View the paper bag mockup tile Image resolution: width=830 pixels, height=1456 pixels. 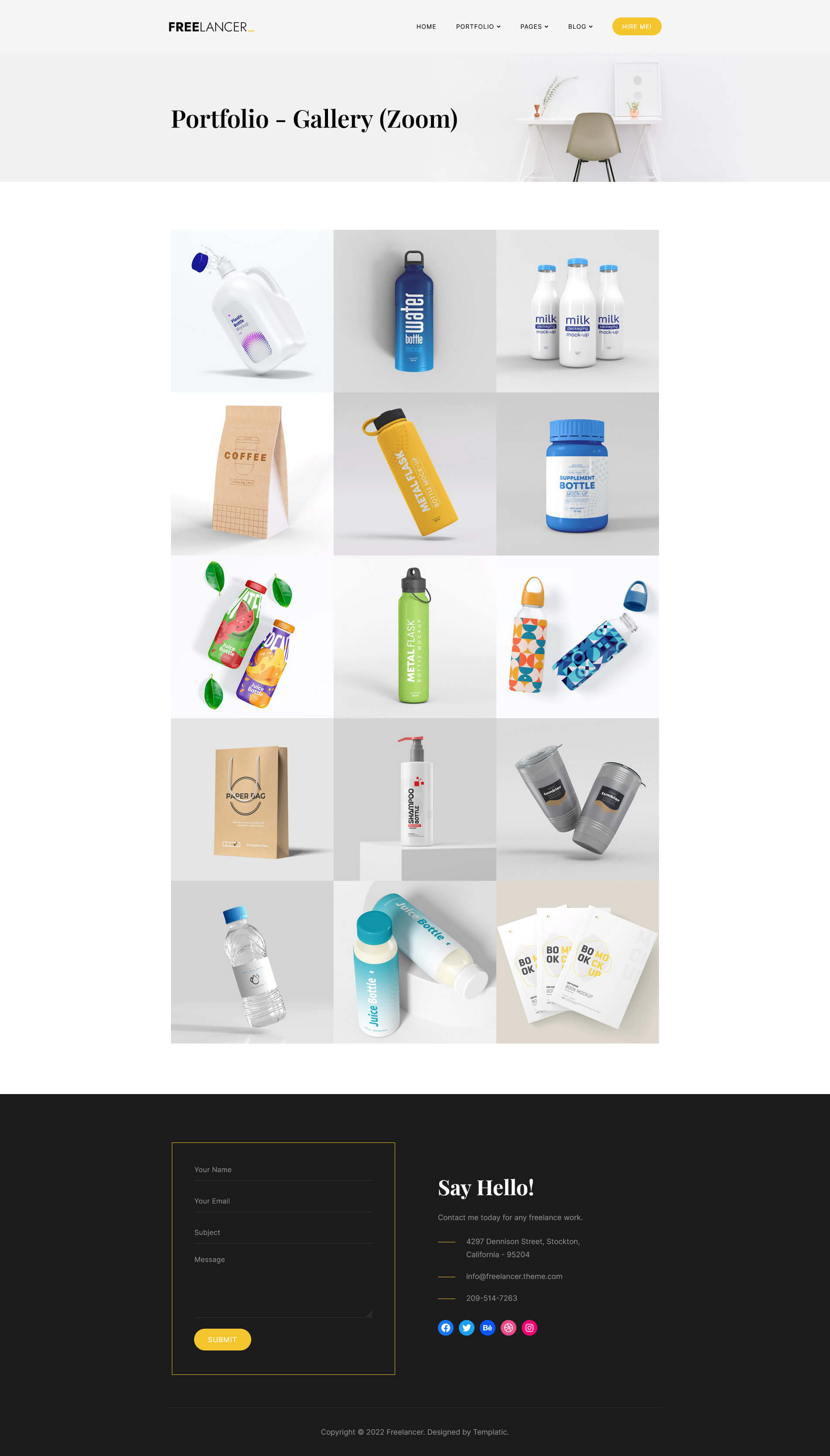coord(252,800)
